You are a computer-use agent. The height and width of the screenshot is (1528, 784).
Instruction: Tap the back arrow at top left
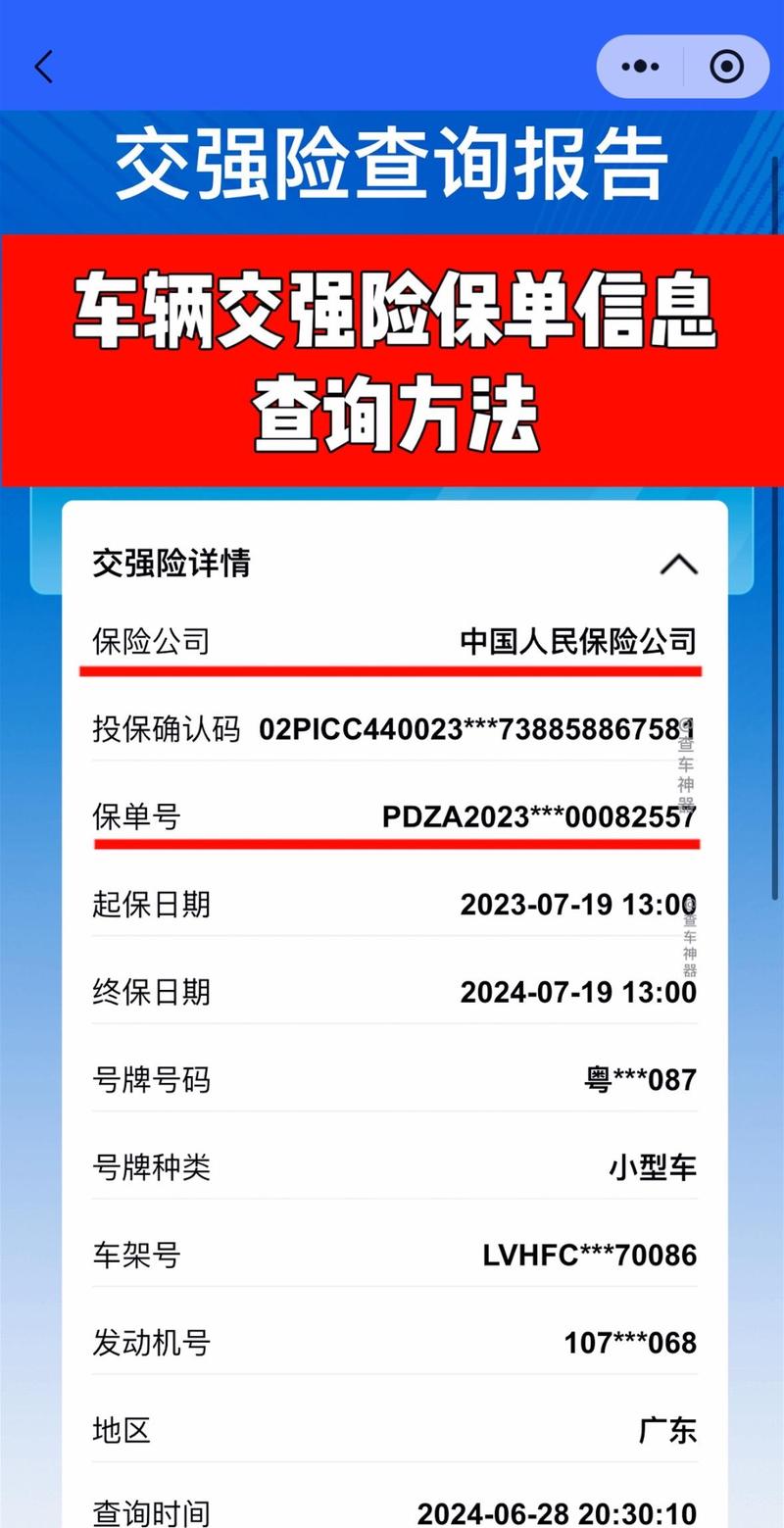(x=43, y=67)
